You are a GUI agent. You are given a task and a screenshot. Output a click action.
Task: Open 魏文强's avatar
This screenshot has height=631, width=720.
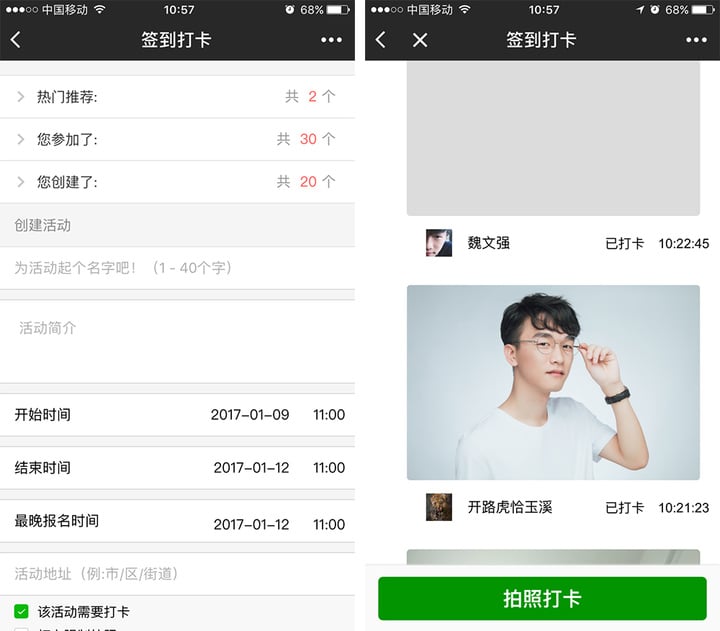coord(438,243)
